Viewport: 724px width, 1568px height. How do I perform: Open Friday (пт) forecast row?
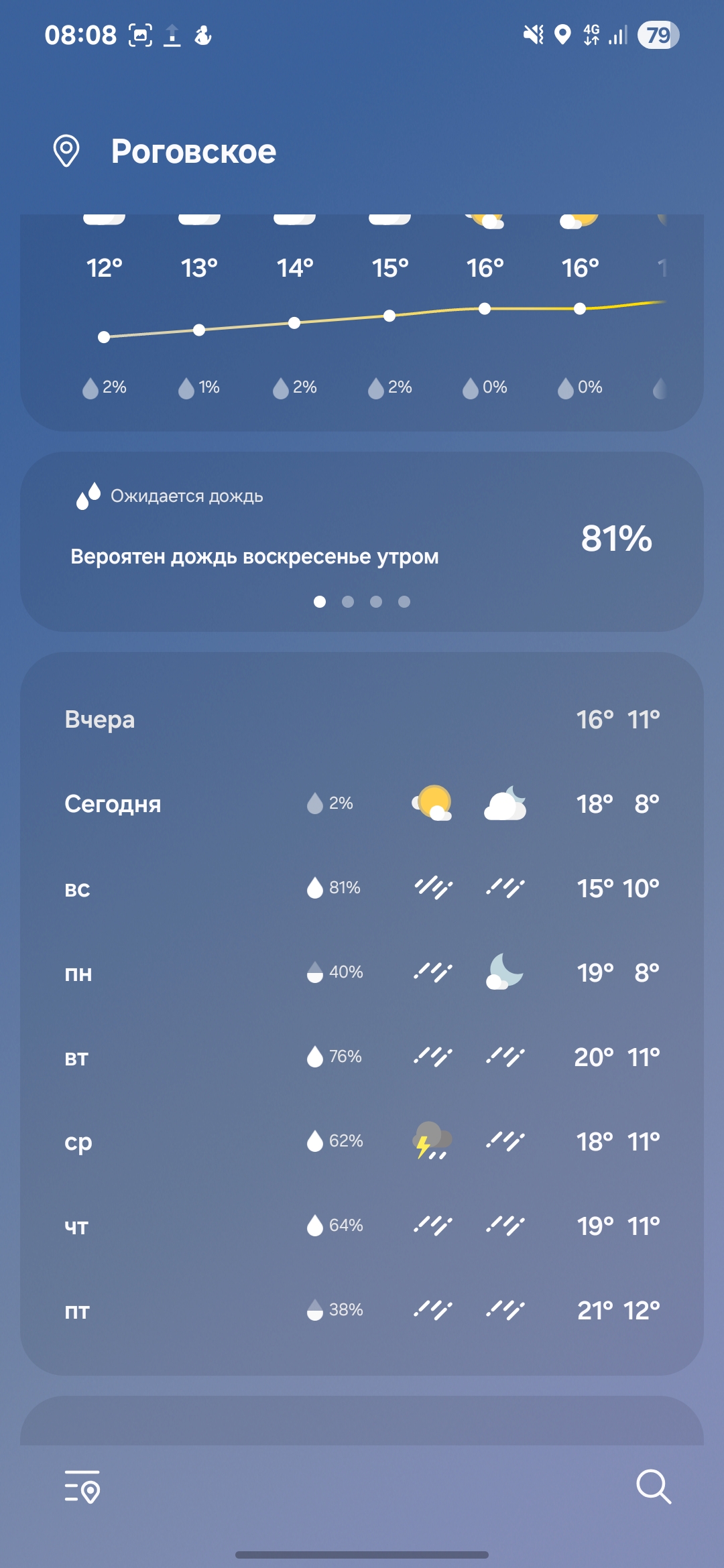(x=362, y=1311)
